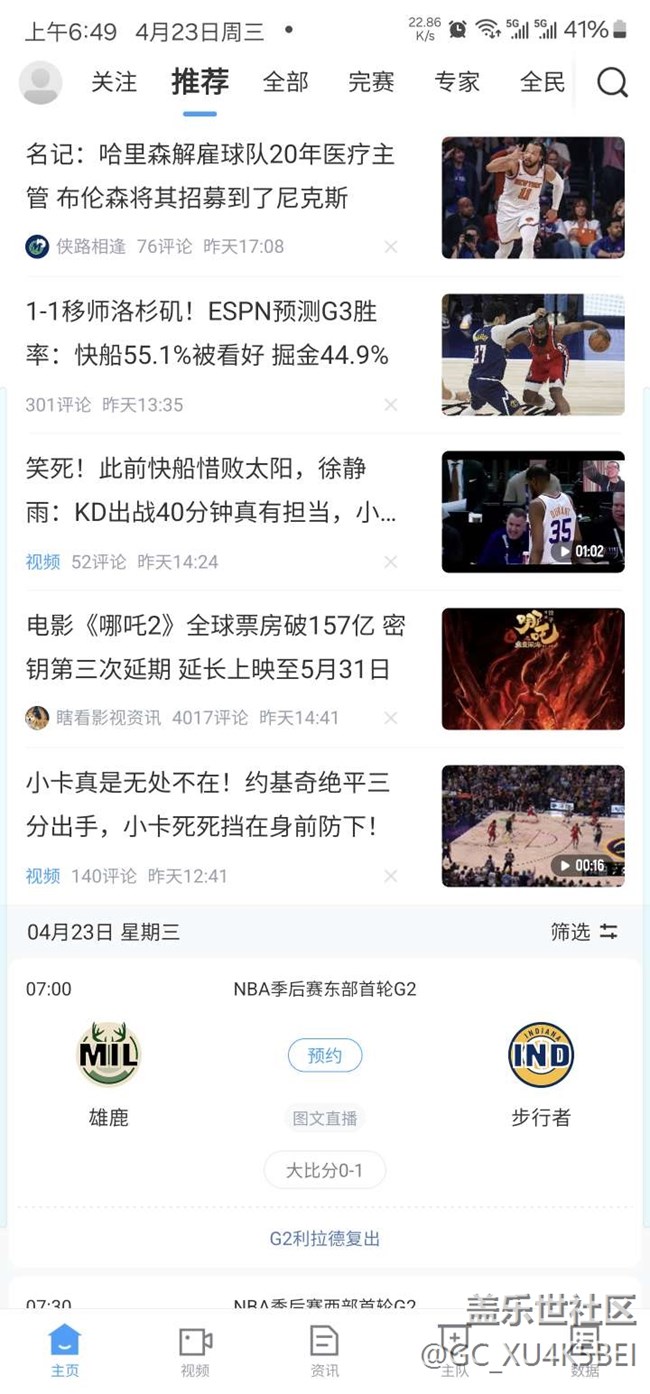This screenshot has height=1394, width=650.
Task: Dismiss the 哪吒2 article from feed
Action: click(x=391, y=718)
